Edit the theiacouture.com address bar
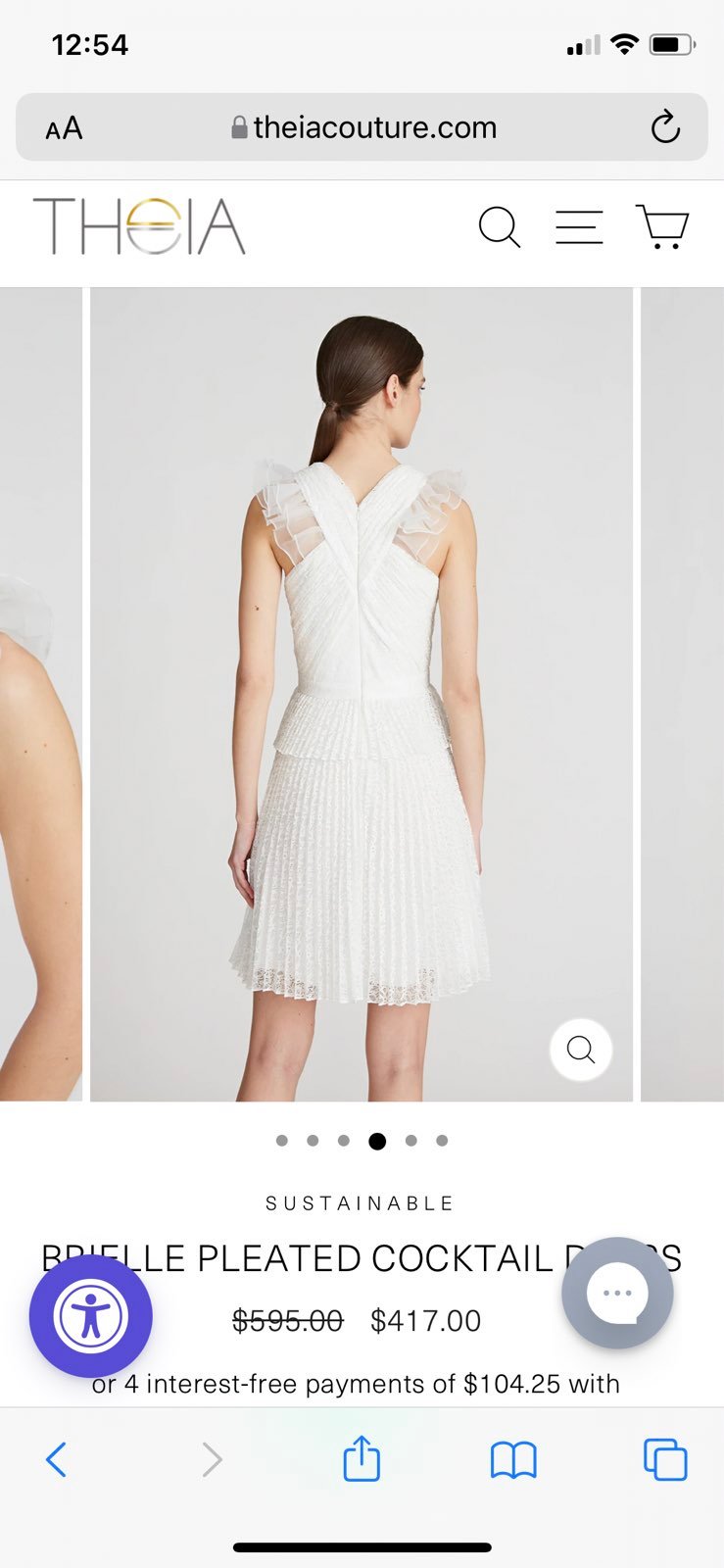724x1568 pixels. (x=362, y=127)
